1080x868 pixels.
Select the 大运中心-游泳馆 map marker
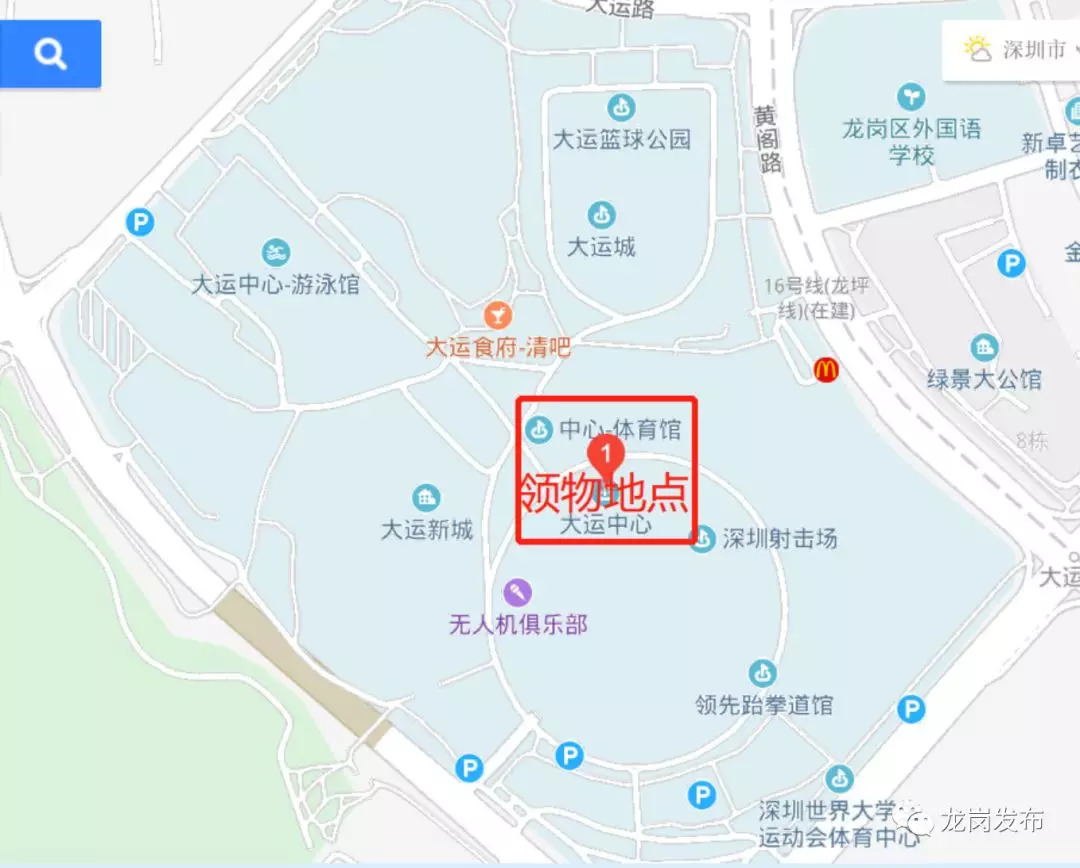pyautogui.click(x=275, y=252)
